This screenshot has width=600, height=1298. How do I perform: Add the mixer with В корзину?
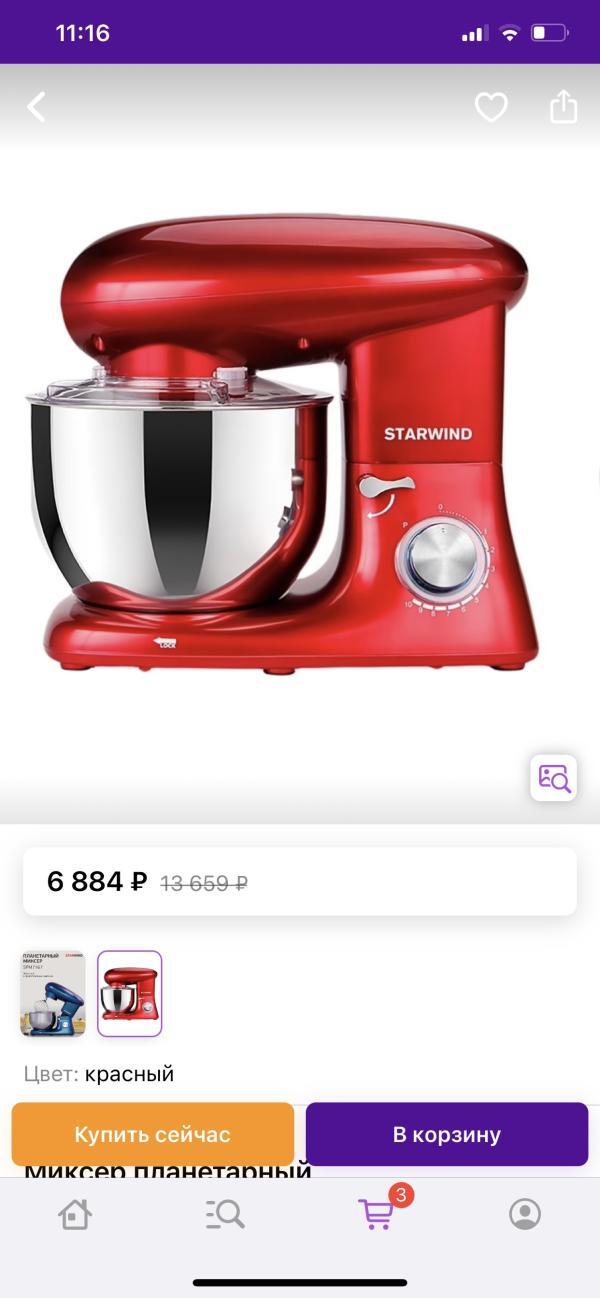[x=446, y=1134]
